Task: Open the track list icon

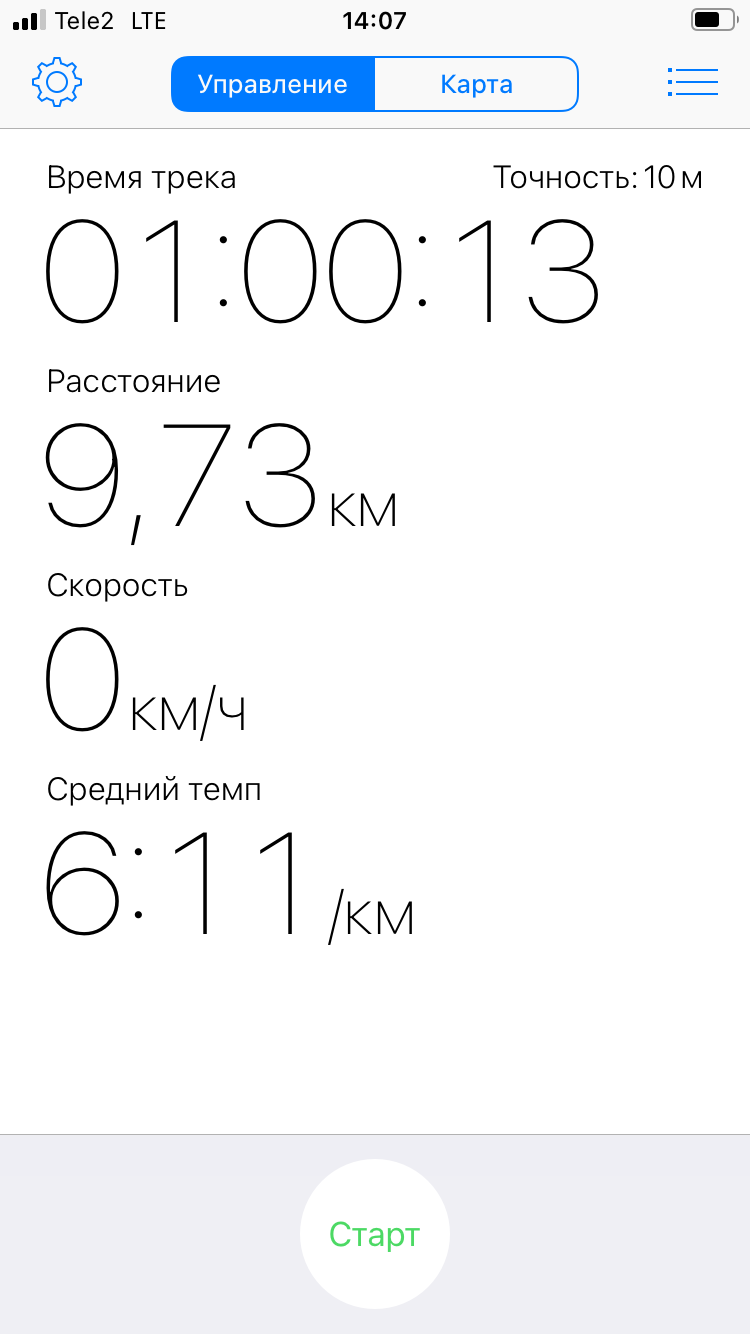Action: (x=692, y=83)
